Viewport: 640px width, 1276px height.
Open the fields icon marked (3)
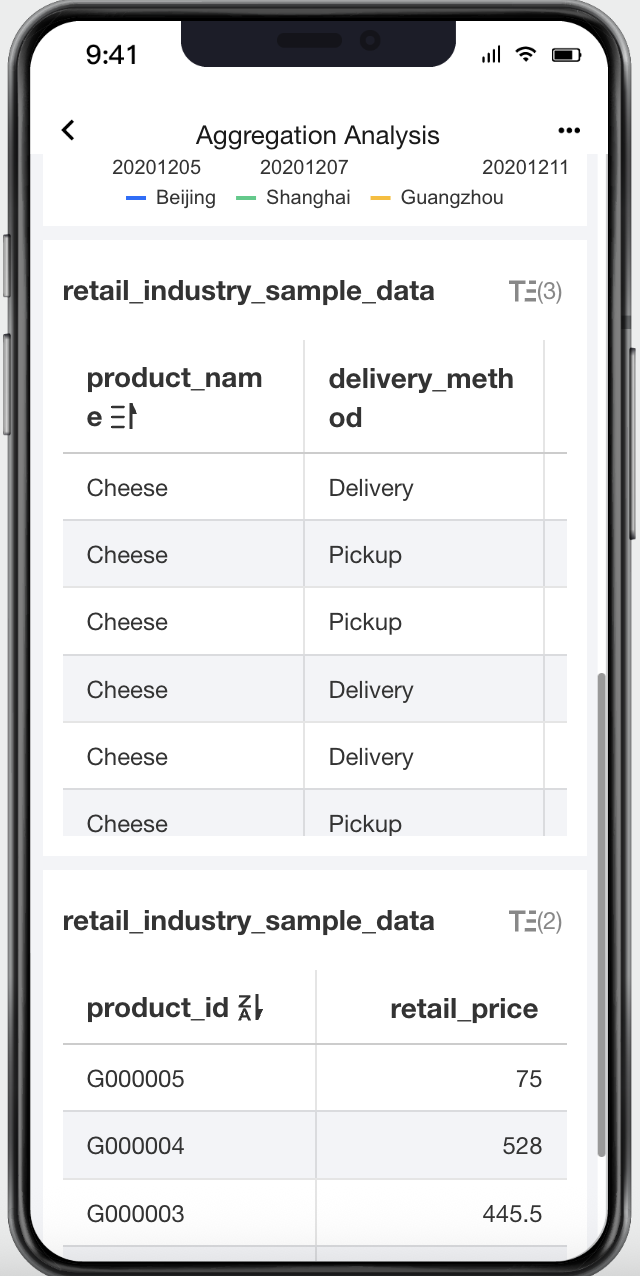534,292
